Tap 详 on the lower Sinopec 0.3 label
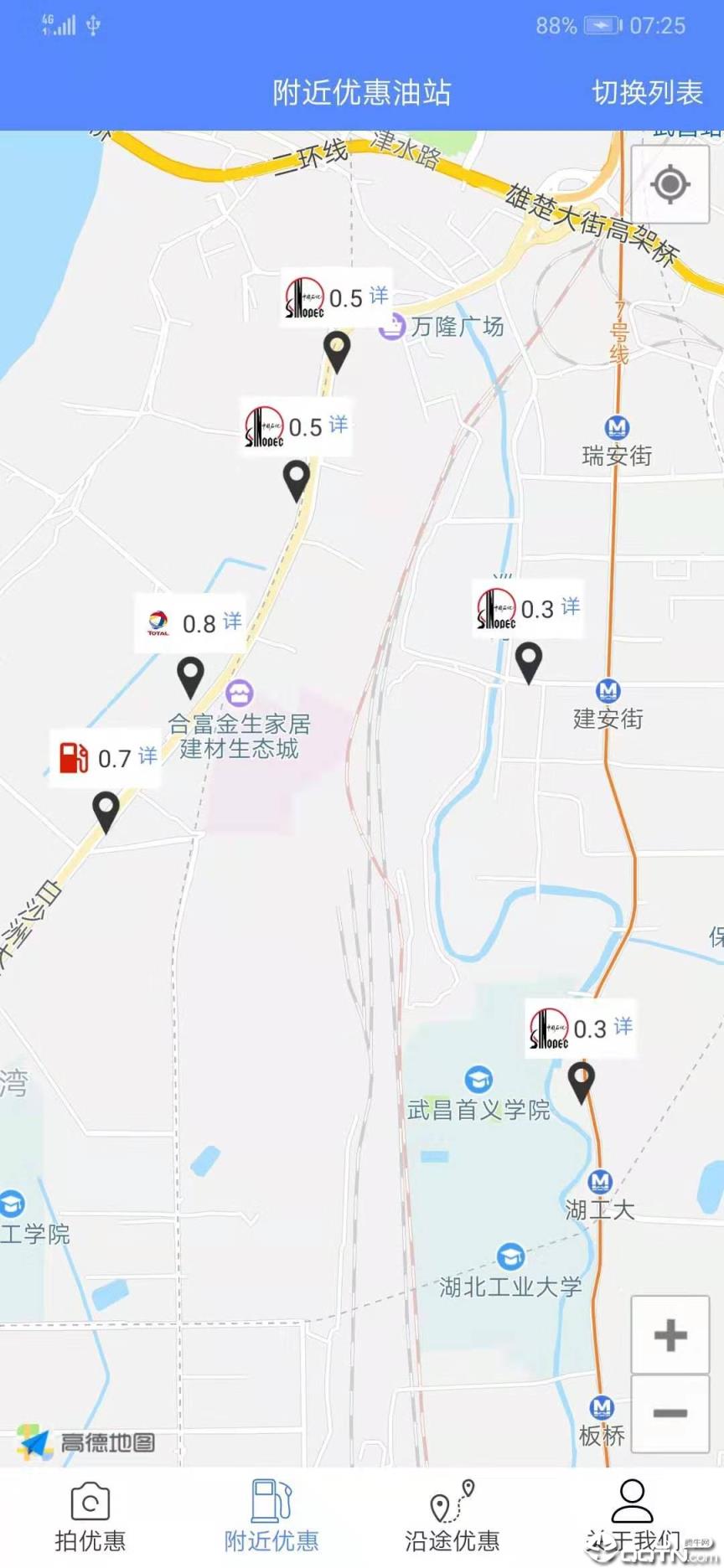724x1568 pixels. pyautogui.click(x=623, y=1027)
